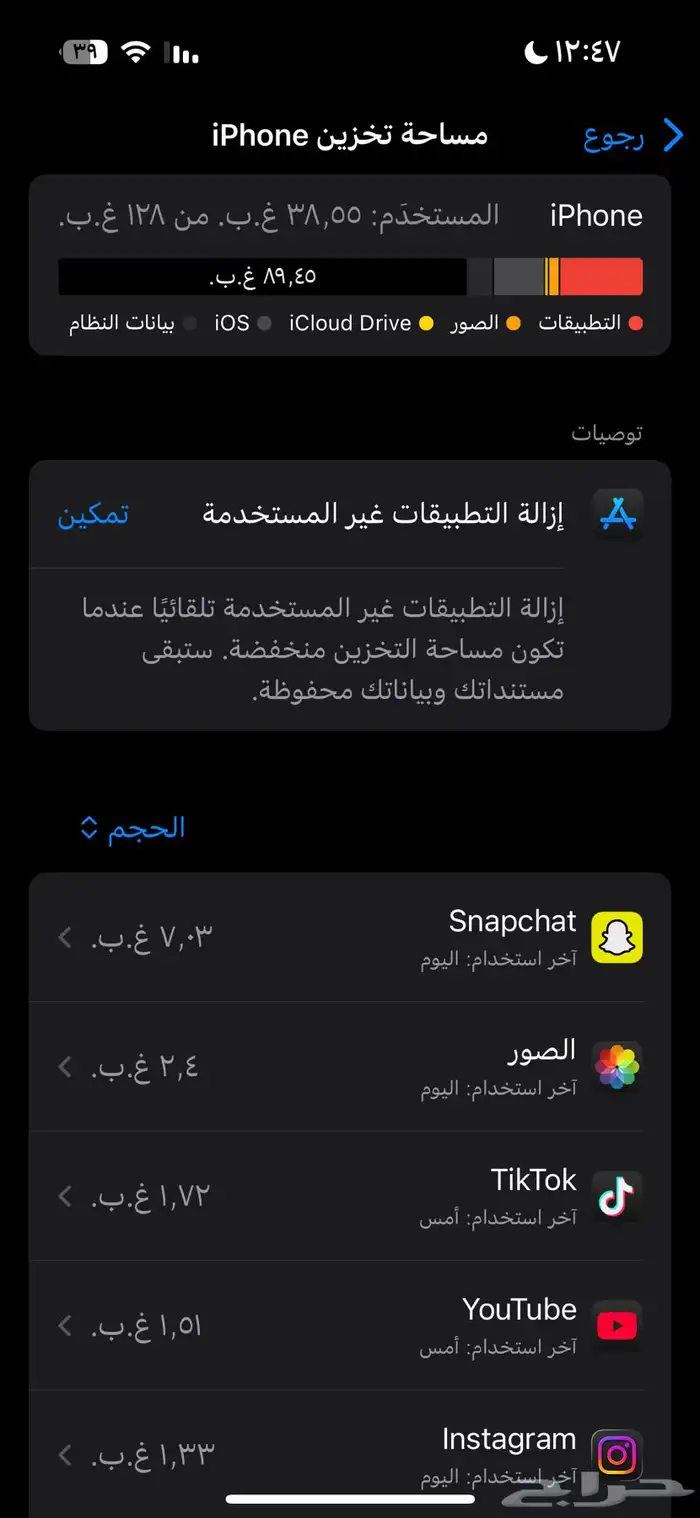The image size is (700, 1518).
Task: Open the الصور app storage row
Action: click(x=350, y=1066)
